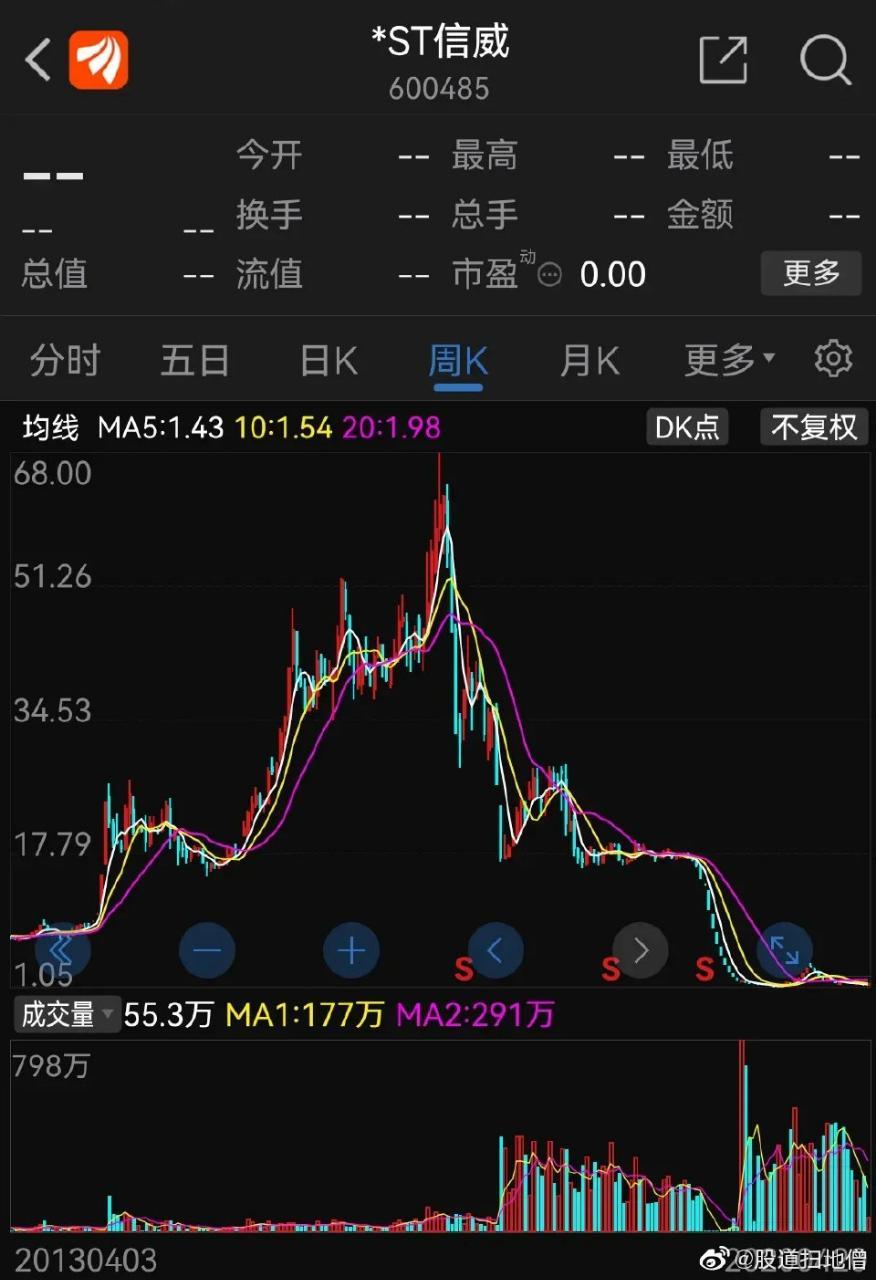Open the 成交量 indicator dropdown
The width and height of the screenshot is (876, 1280).
[66, 1014]
